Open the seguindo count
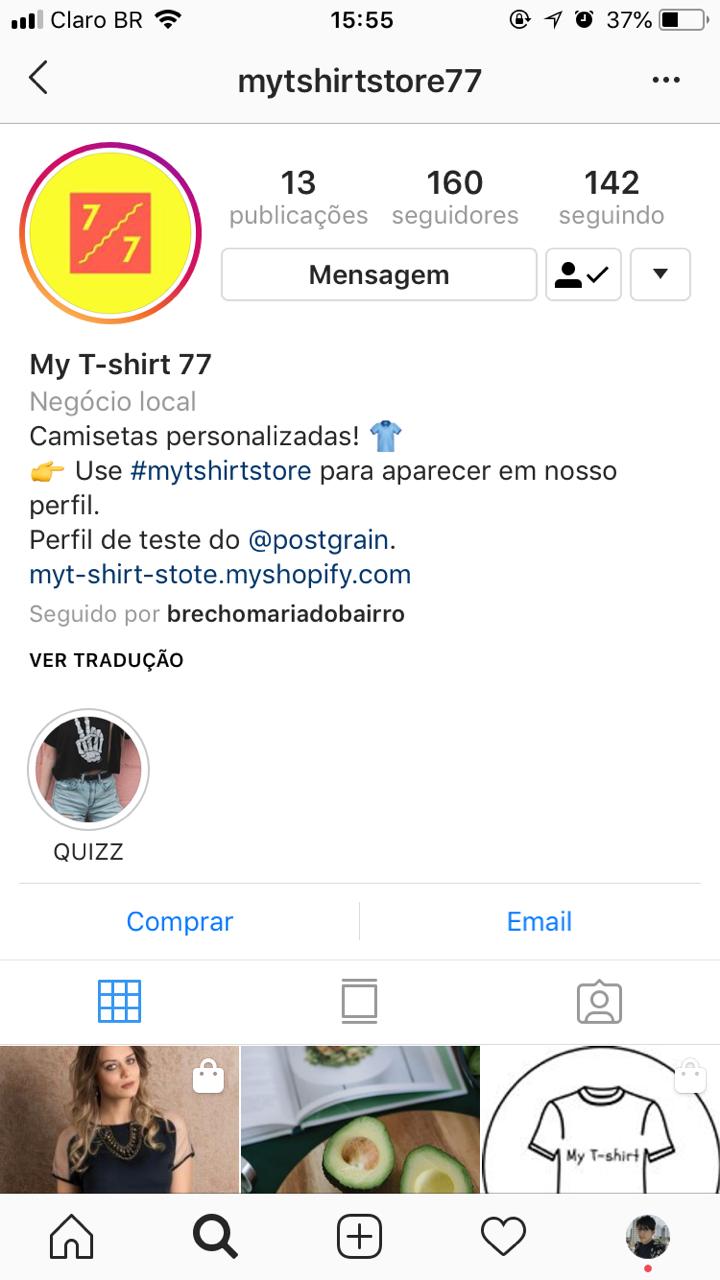 611,195
